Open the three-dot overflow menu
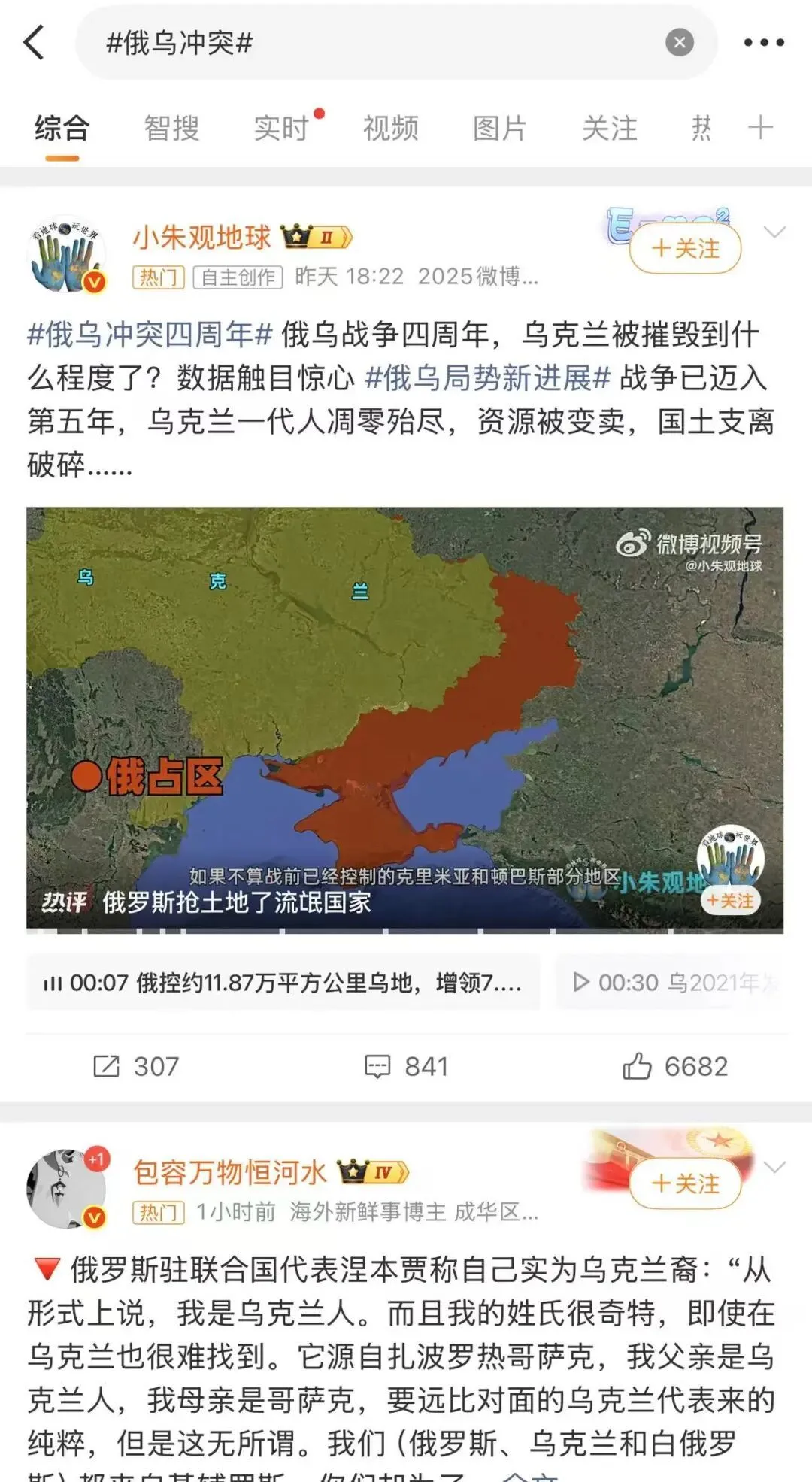Image resolution: width=812 pixels, height=1482 pixels. (x=763, y=43)
